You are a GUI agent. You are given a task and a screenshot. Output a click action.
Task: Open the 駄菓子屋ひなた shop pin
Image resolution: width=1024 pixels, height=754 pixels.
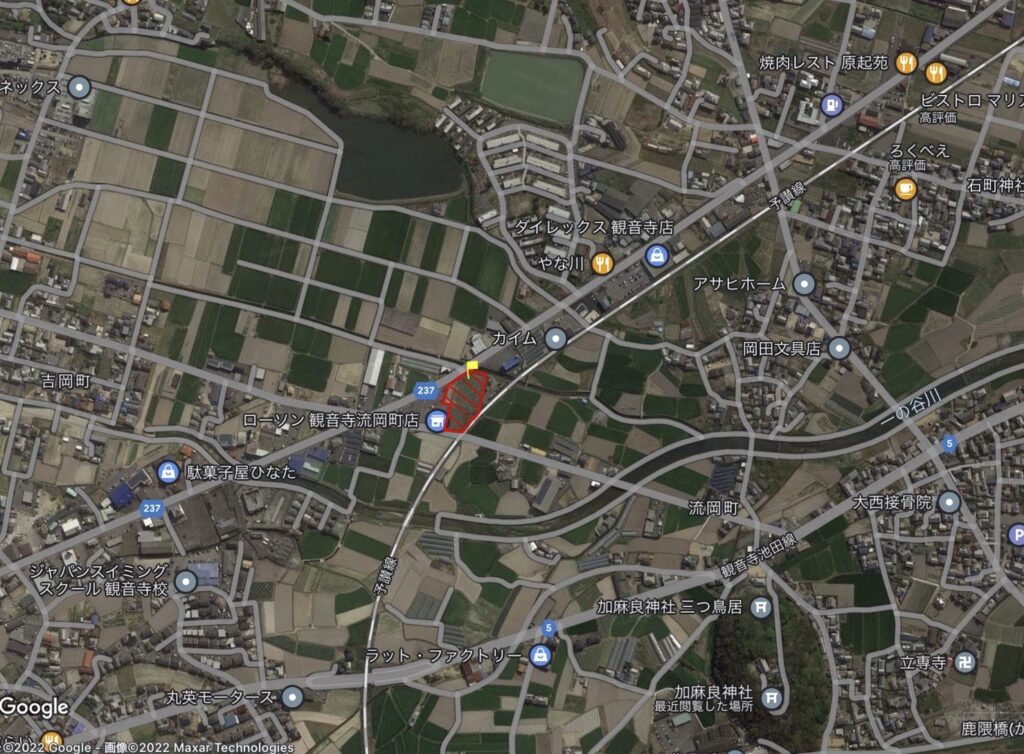[x=169, y=472]
